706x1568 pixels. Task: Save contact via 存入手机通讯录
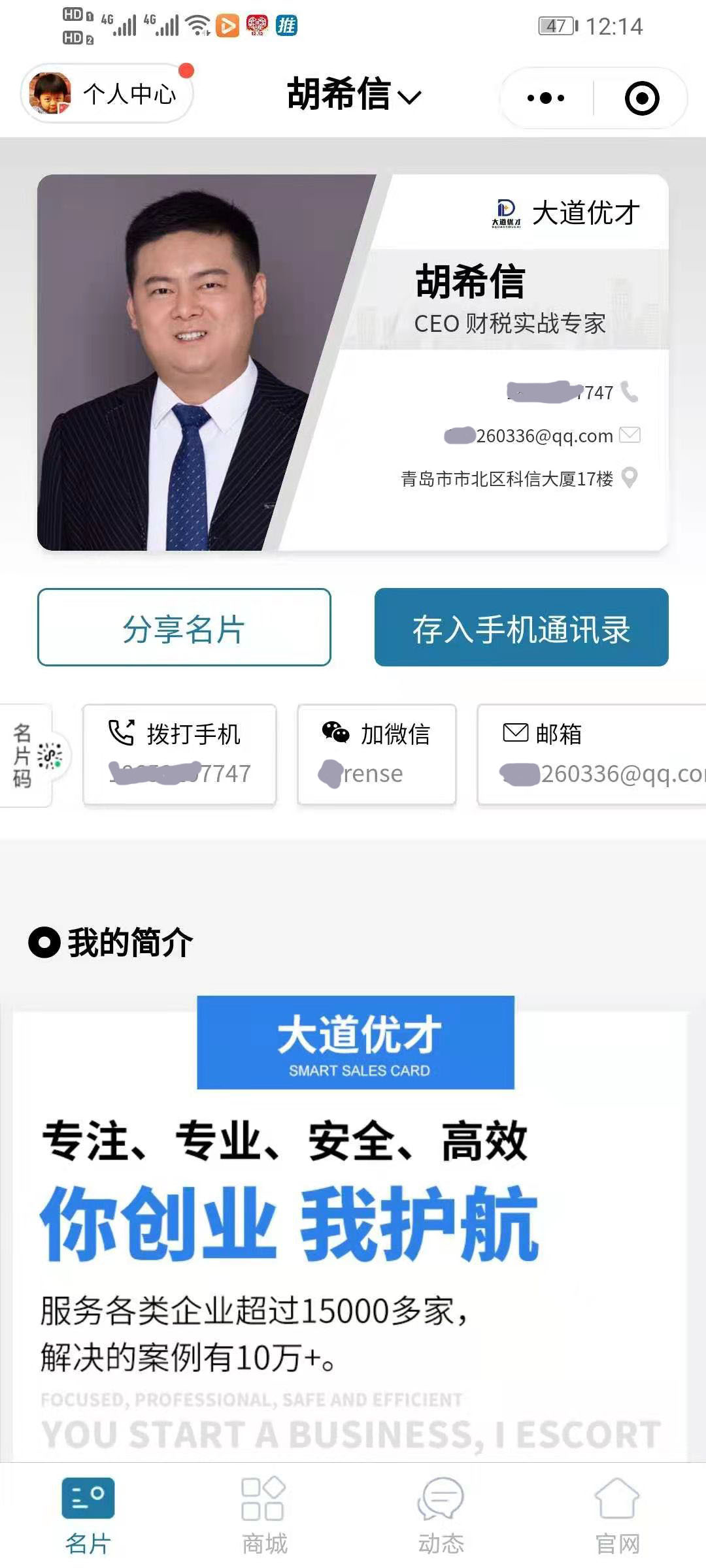click(521, 628)
